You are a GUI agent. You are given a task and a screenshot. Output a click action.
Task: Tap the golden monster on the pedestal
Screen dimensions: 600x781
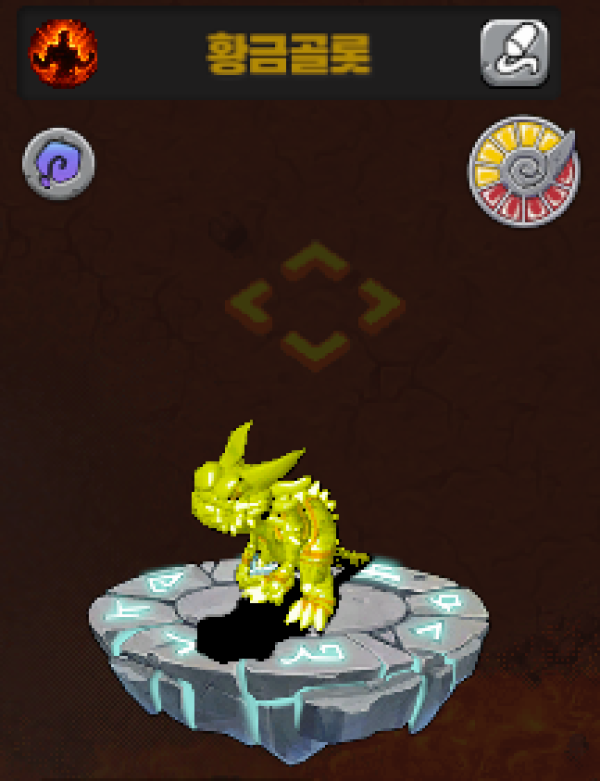coord(268,530)
